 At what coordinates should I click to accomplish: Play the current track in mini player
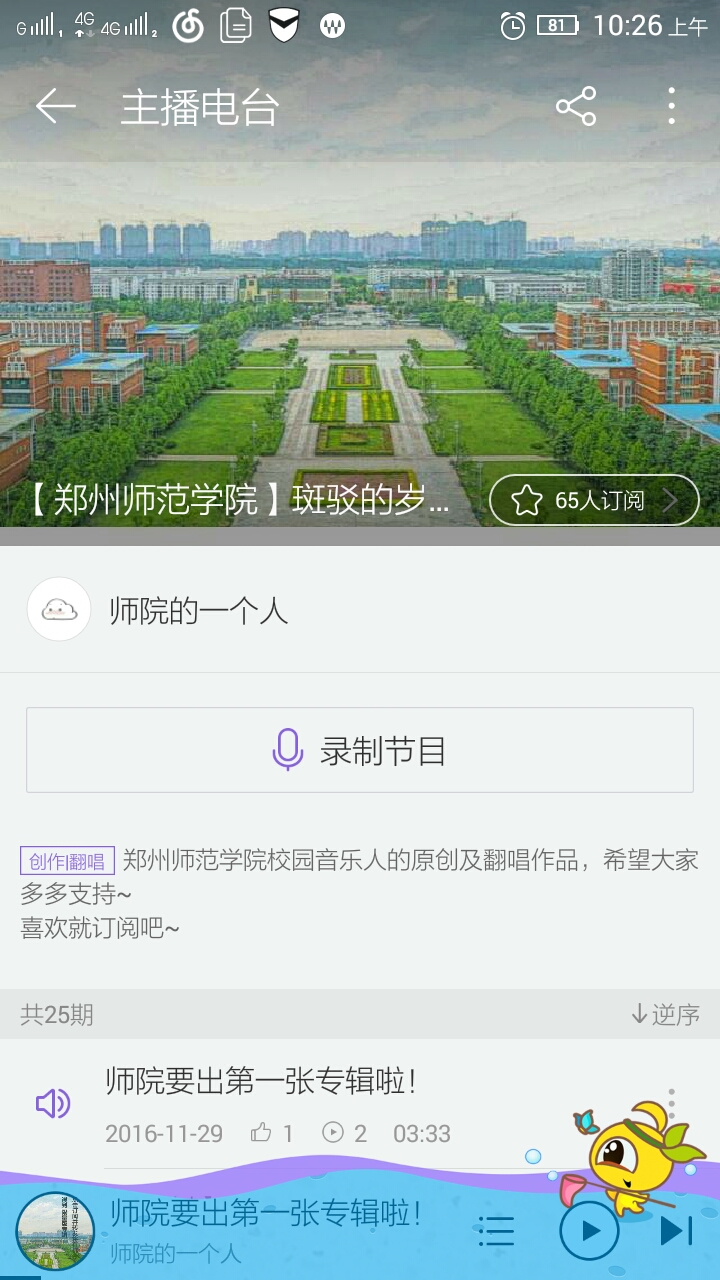tap(589, 1231)
